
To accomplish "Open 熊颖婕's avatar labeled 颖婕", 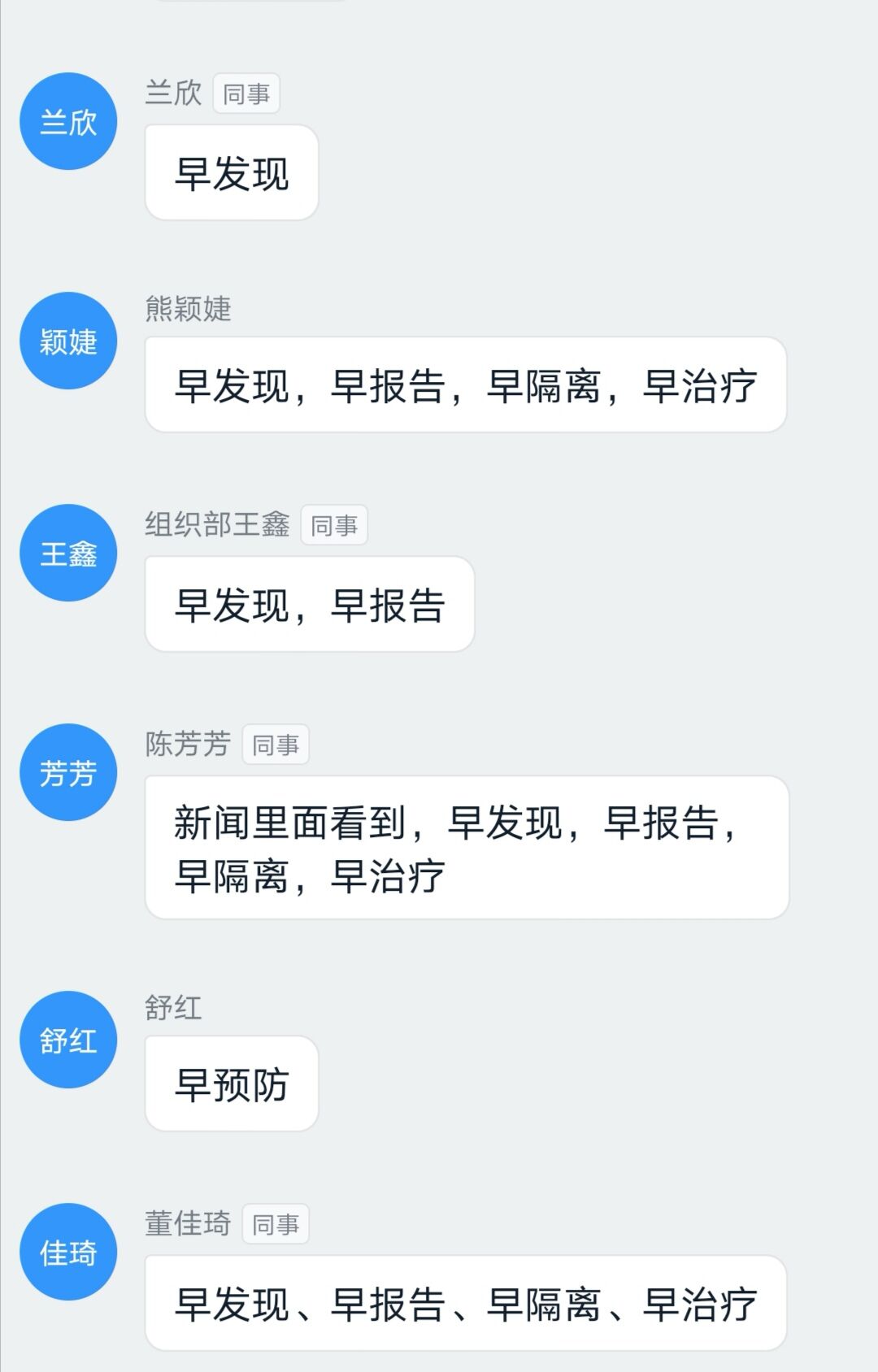I will point(68,341).
